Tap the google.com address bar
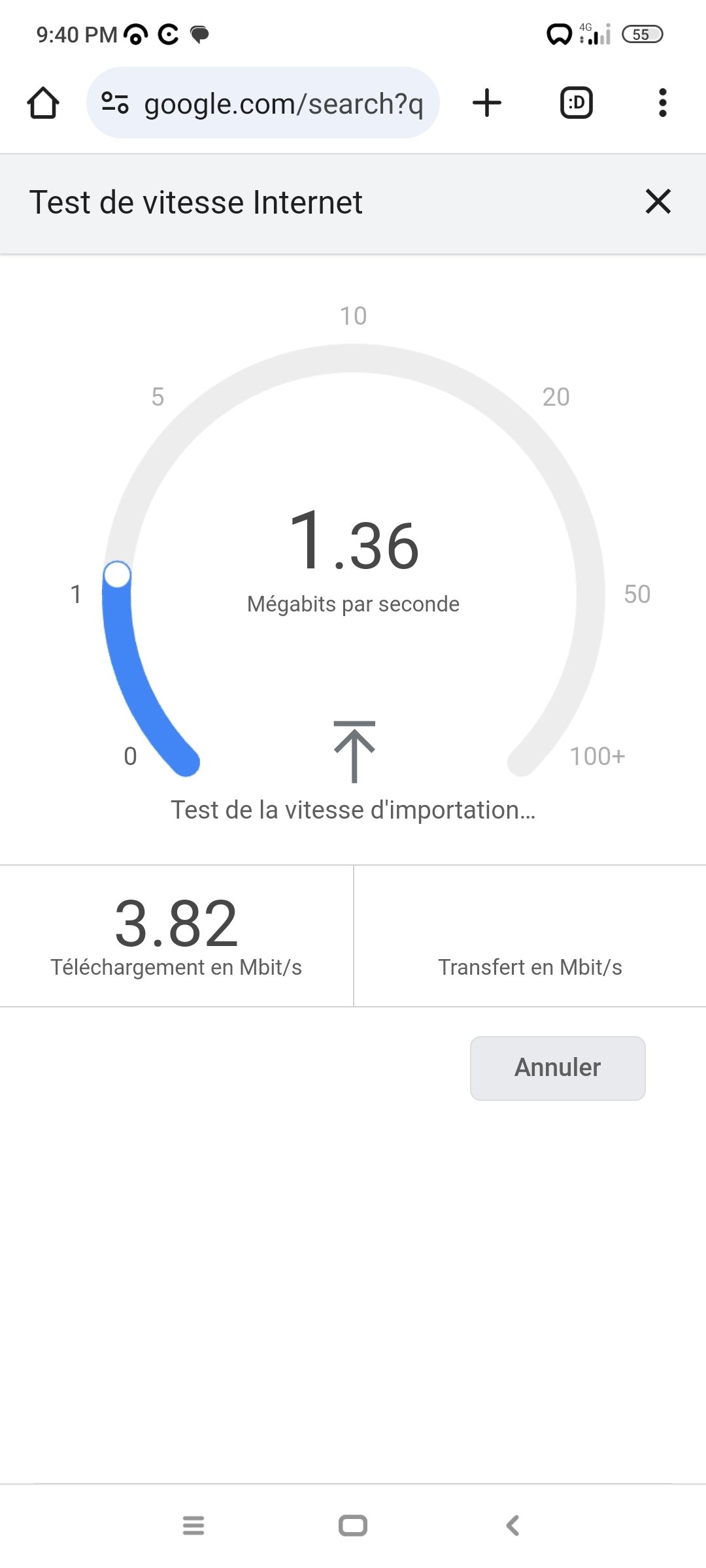The image size is (706, 1568). (x=263, y=103)
